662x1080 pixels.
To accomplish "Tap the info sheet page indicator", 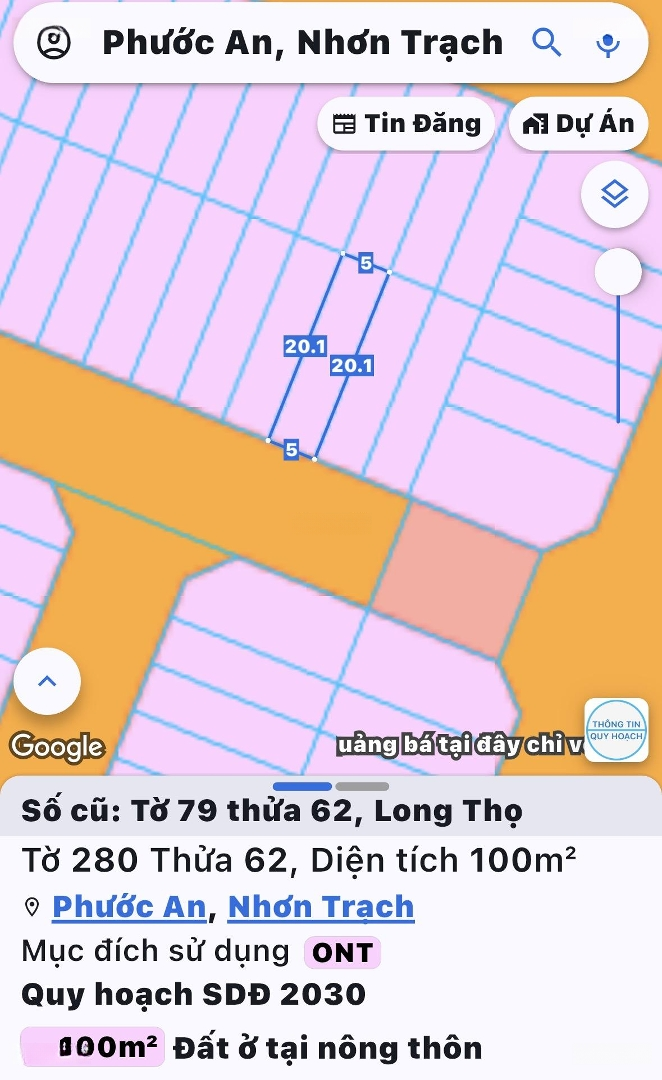I will (330, 787).
